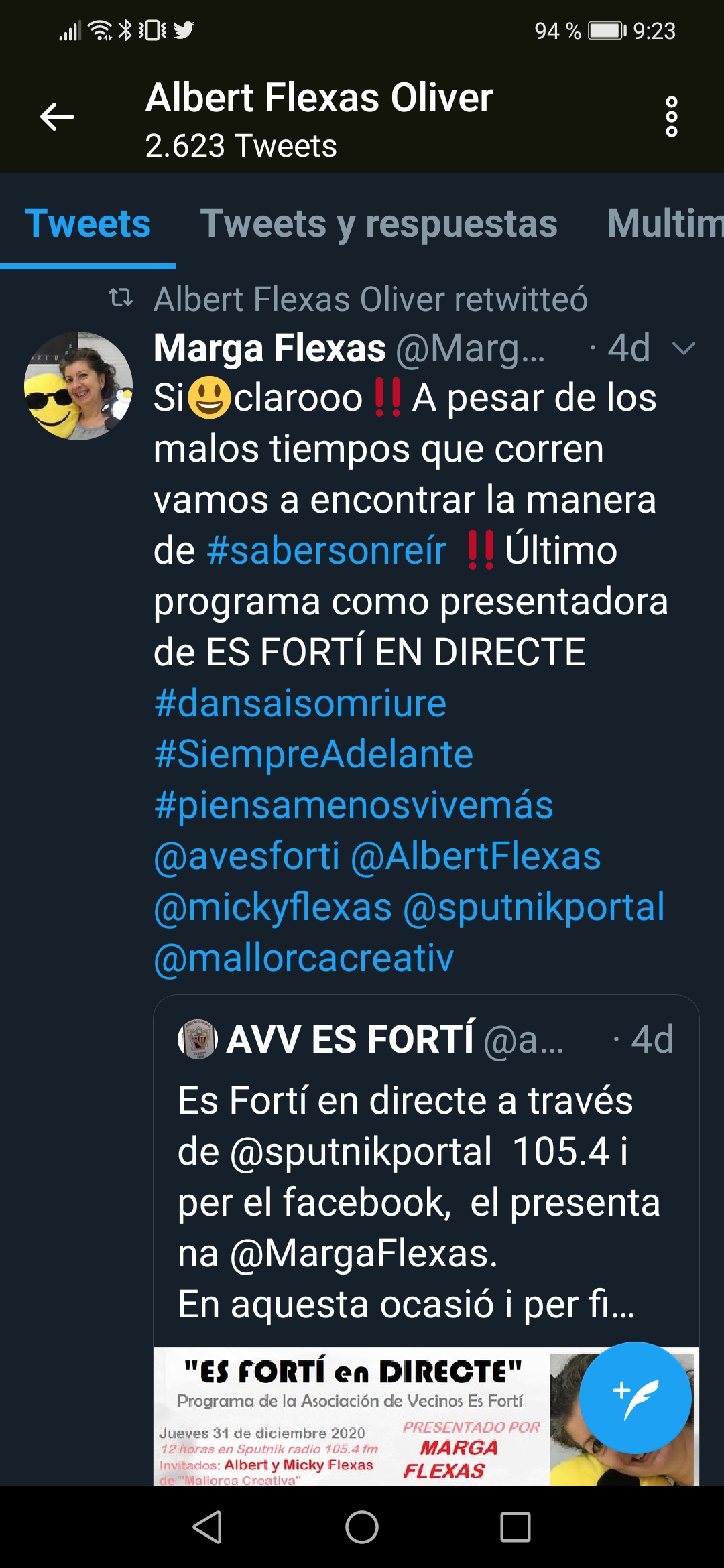Open the #piensamenosvivemás hashtag
The image size is (724, 1568).
[353, 805]
